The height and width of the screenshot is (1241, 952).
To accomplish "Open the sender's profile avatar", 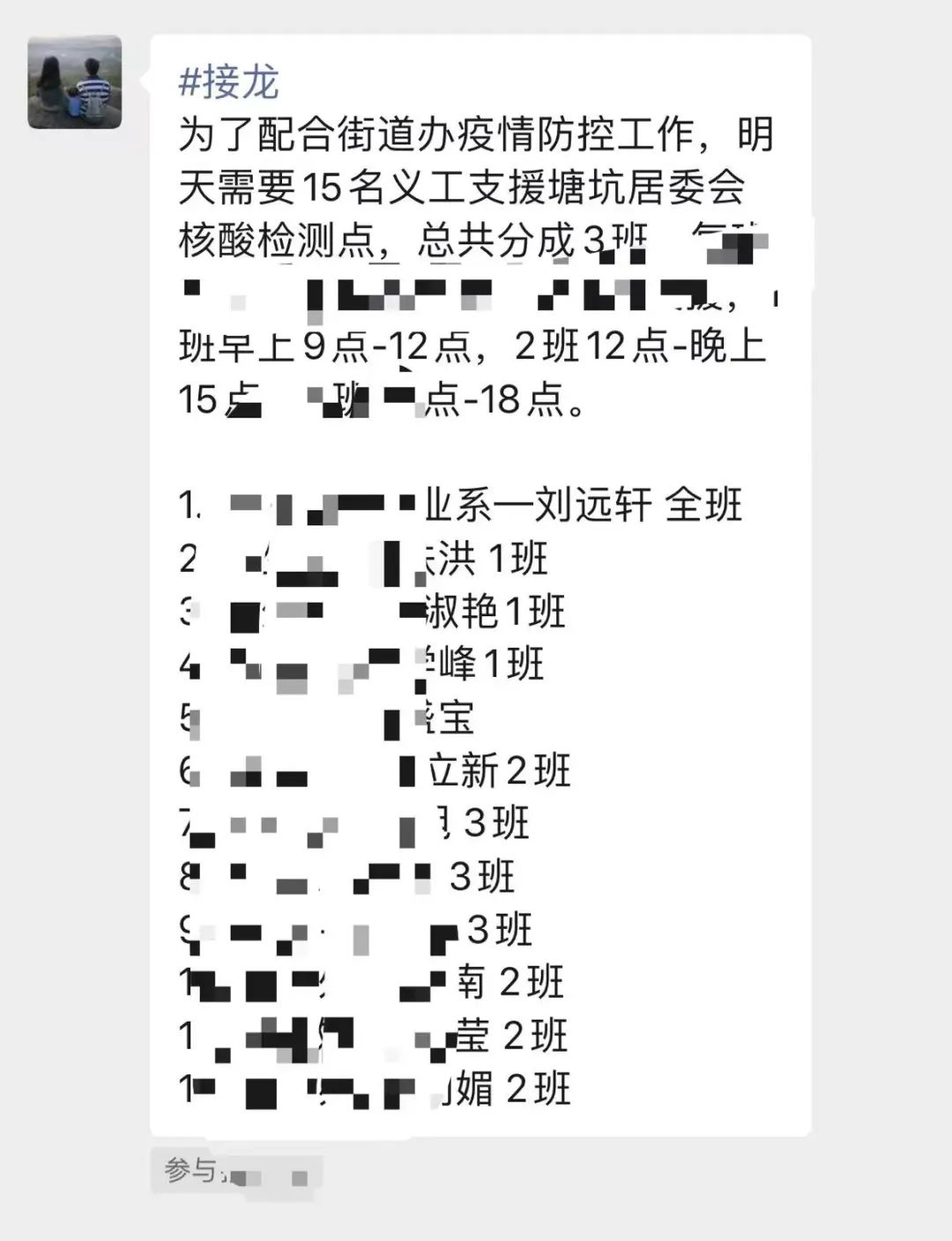I will point(75,82).
